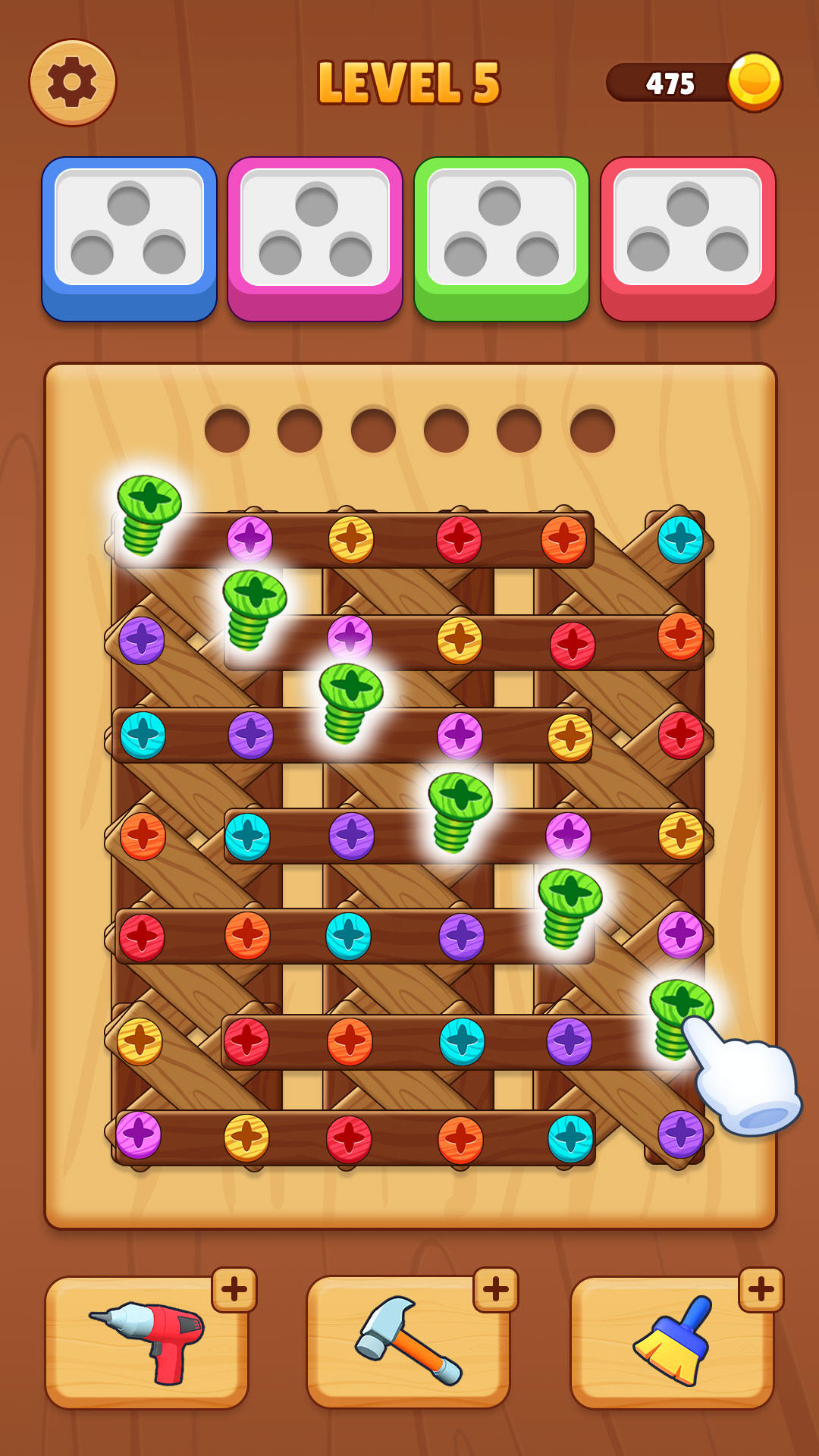
Task: Tap the plus badge on the drill
Action: click(x=234, y=1289)
